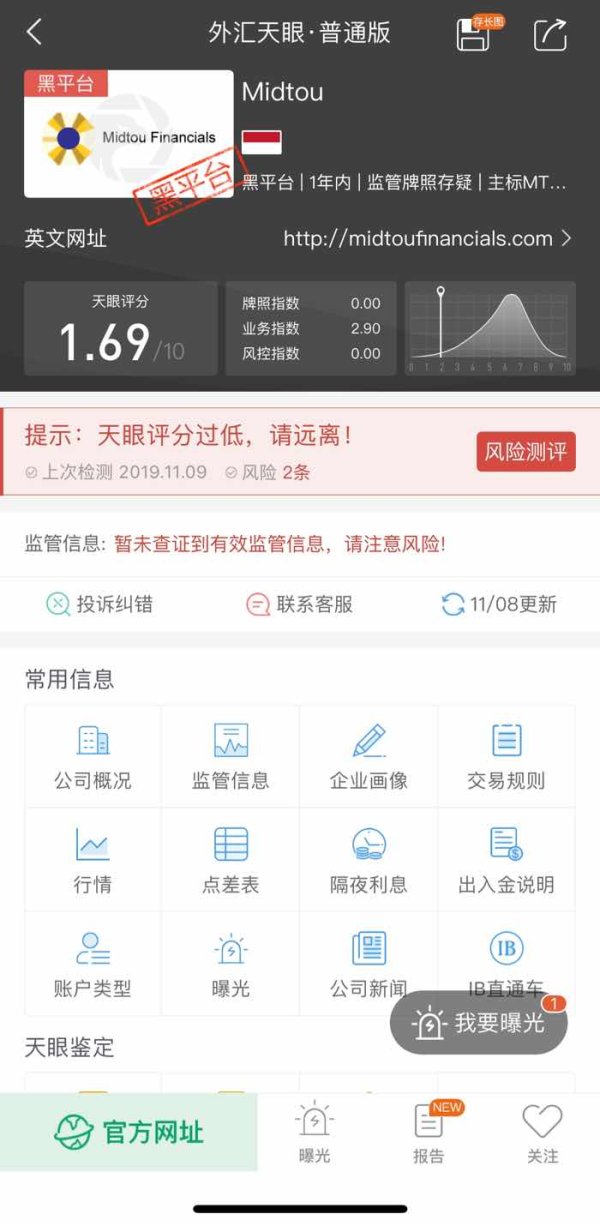Open the midtoufinancials.com website link

427,239
